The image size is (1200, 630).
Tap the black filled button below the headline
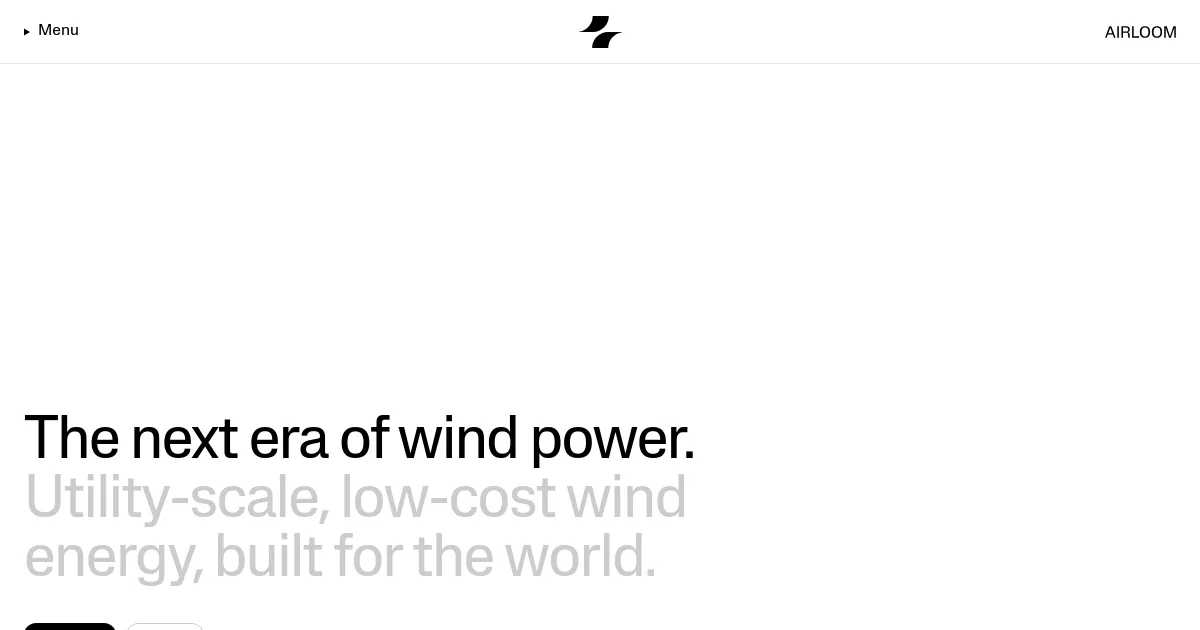coord(70,626)
